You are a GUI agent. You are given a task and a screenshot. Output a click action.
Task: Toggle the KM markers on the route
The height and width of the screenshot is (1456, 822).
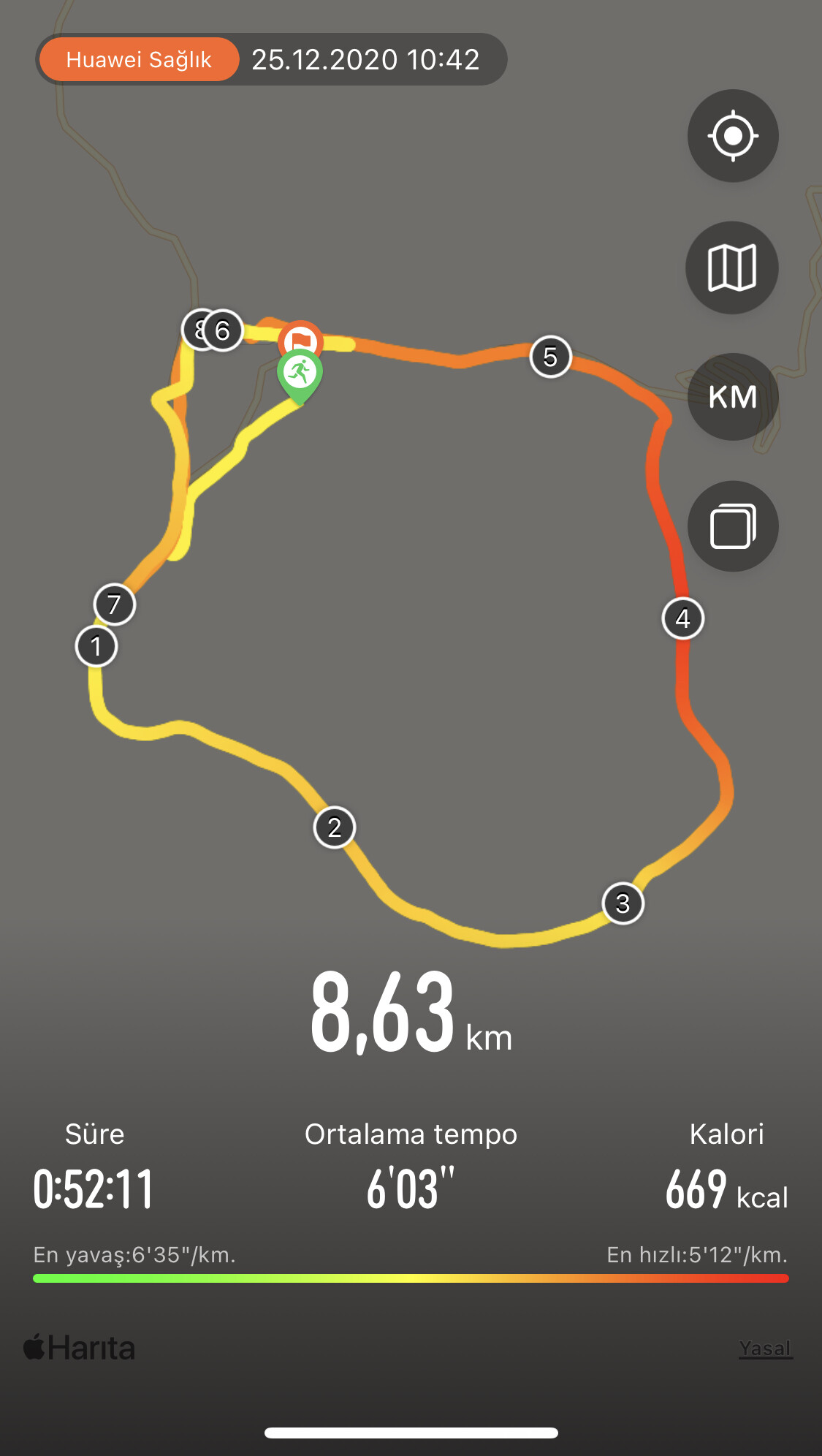pos(733,397)
